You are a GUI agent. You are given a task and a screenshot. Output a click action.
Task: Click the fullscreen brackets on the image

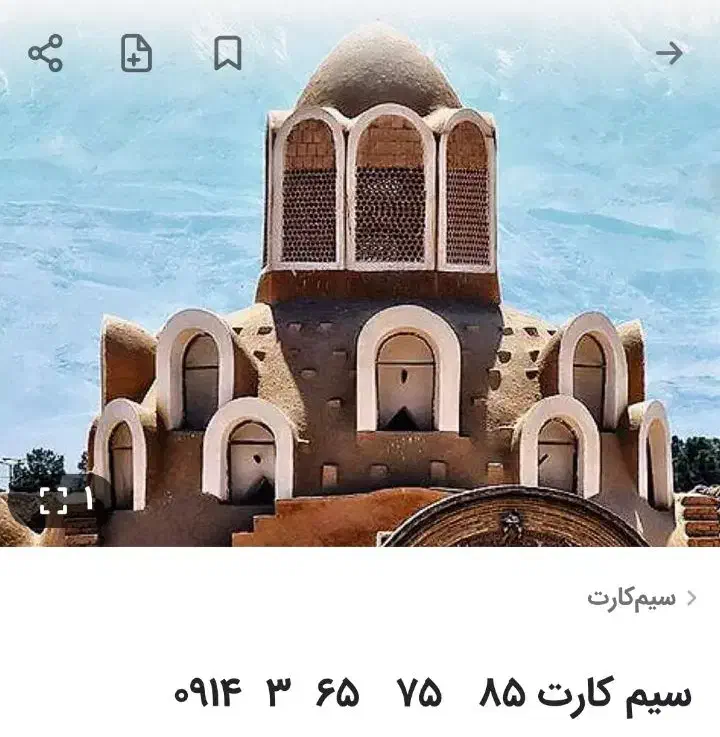point(58,498)
